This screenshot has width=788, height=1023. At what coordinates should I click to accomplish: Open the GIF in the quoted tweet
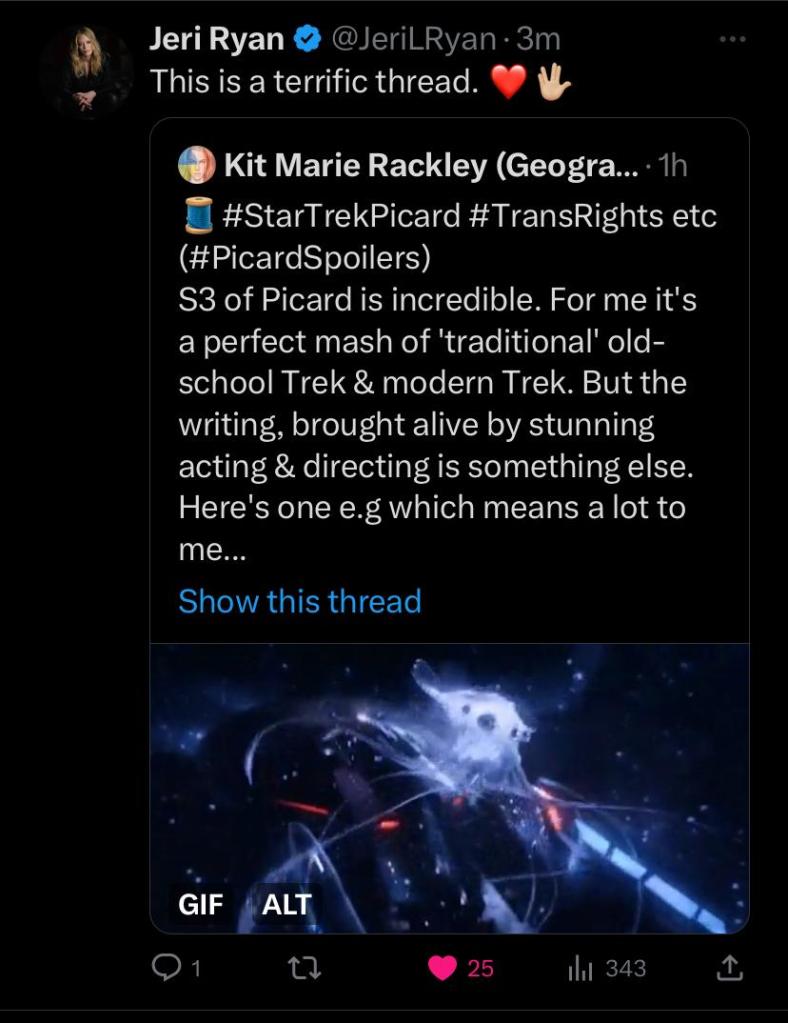(450, 780)
